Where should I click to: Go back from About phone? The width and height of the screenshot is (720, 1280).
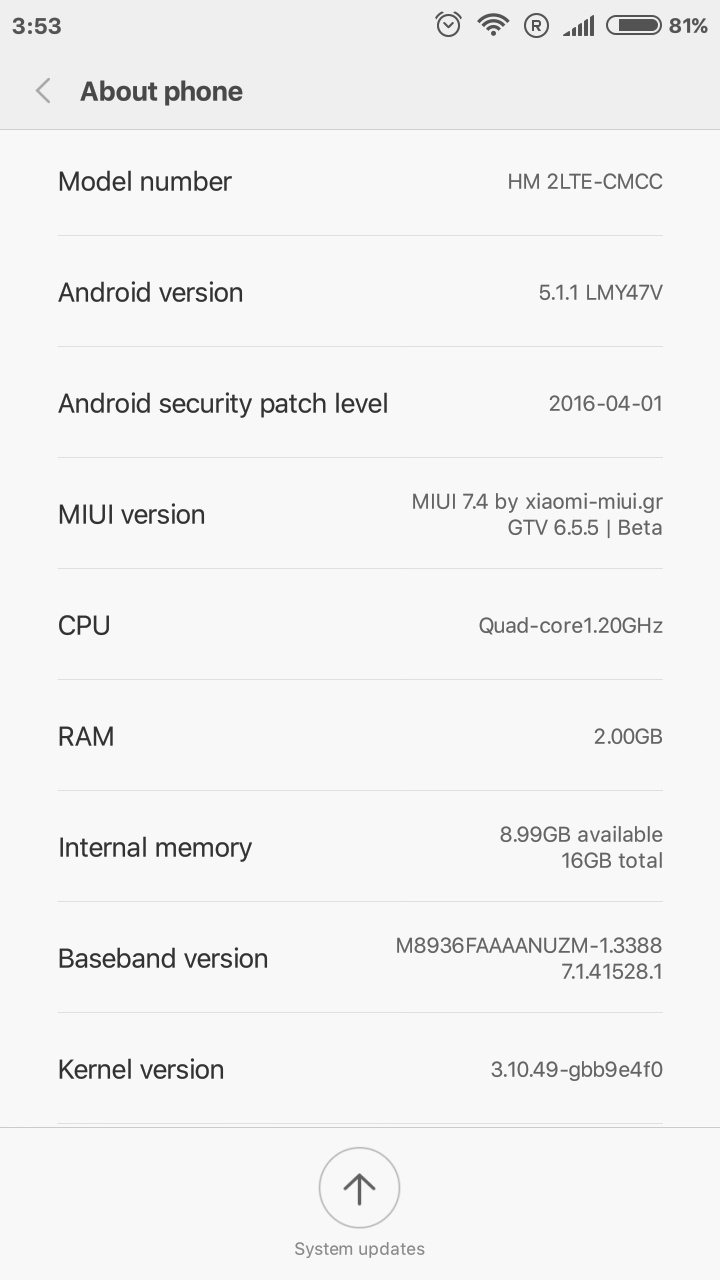click(x=43, y=91)
